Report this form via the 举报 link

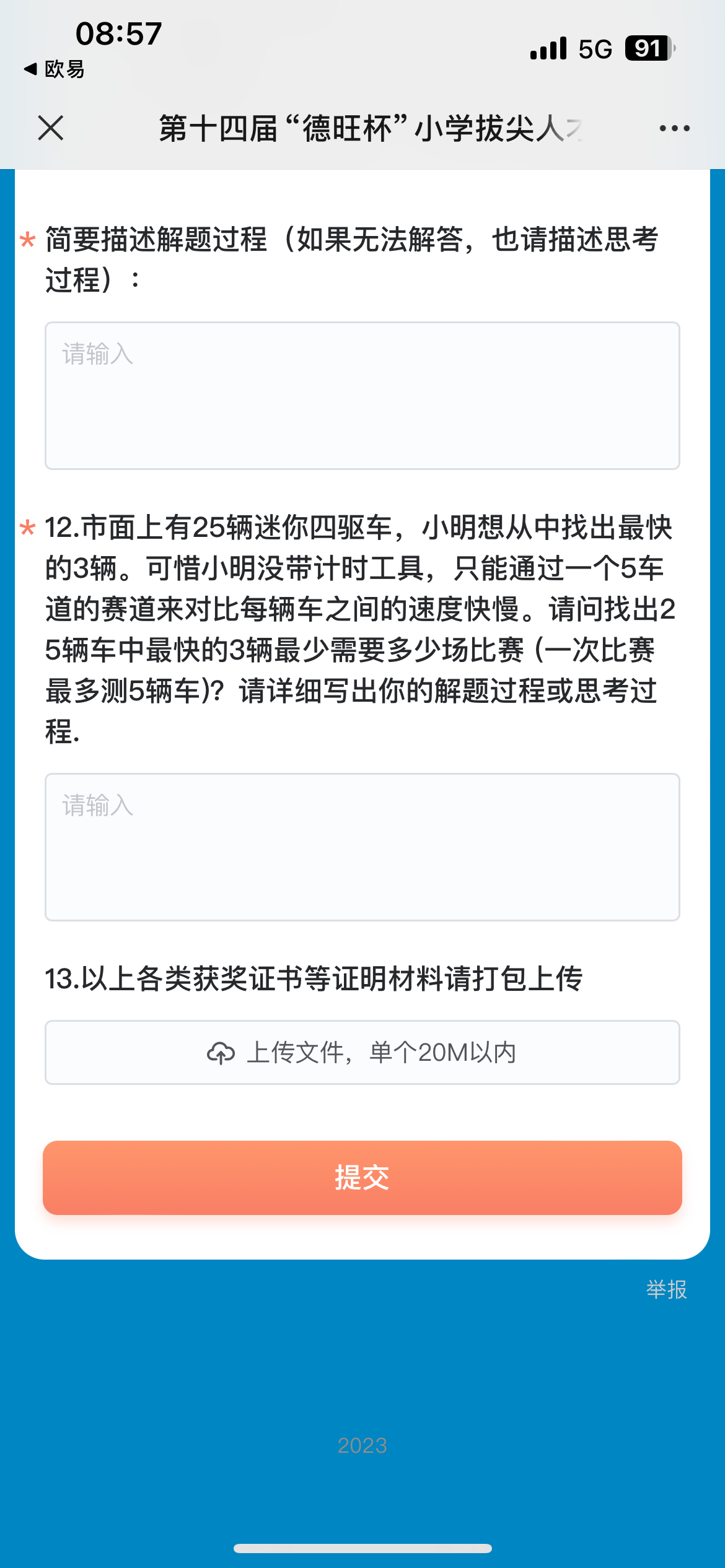666,1289
